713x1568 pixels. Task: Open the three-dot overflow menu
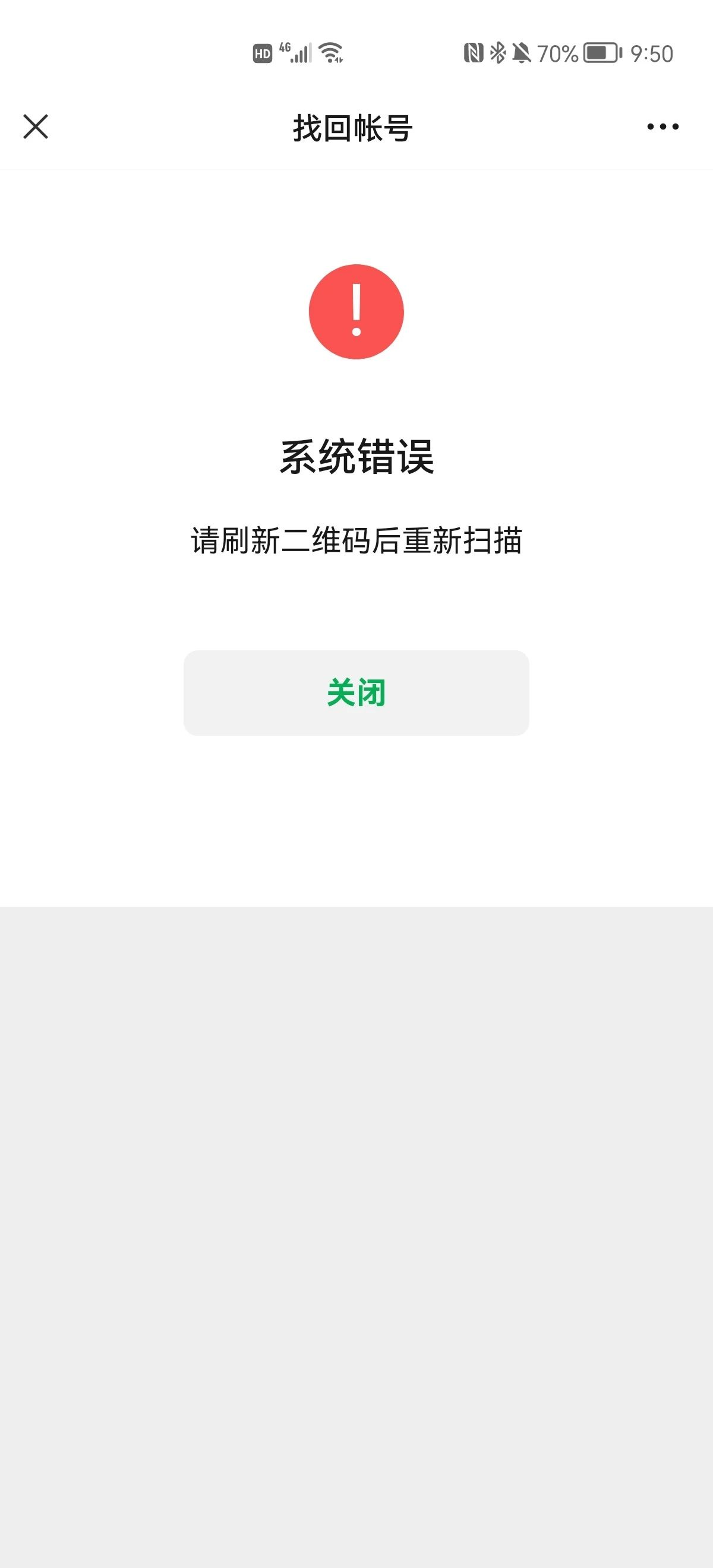pos(662,127)
